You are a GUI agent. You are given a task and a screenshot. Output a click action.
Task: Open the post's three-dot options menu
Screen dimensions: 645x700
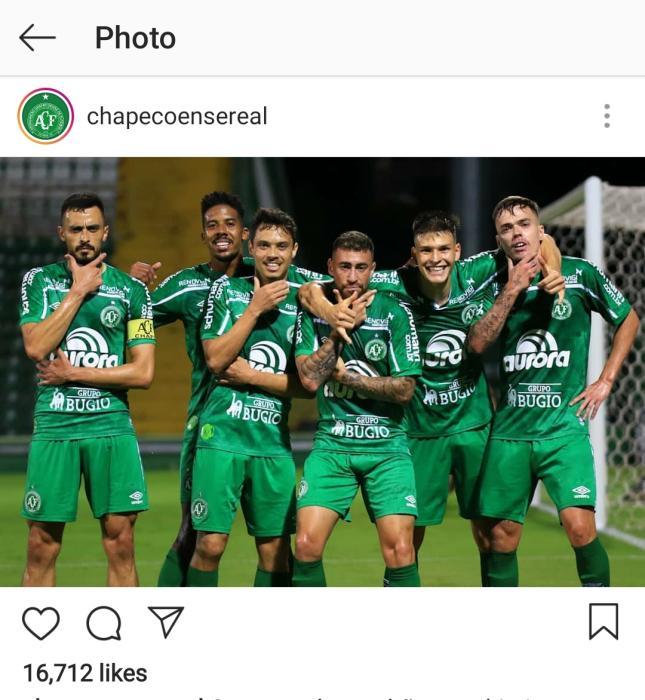[606, 116]
